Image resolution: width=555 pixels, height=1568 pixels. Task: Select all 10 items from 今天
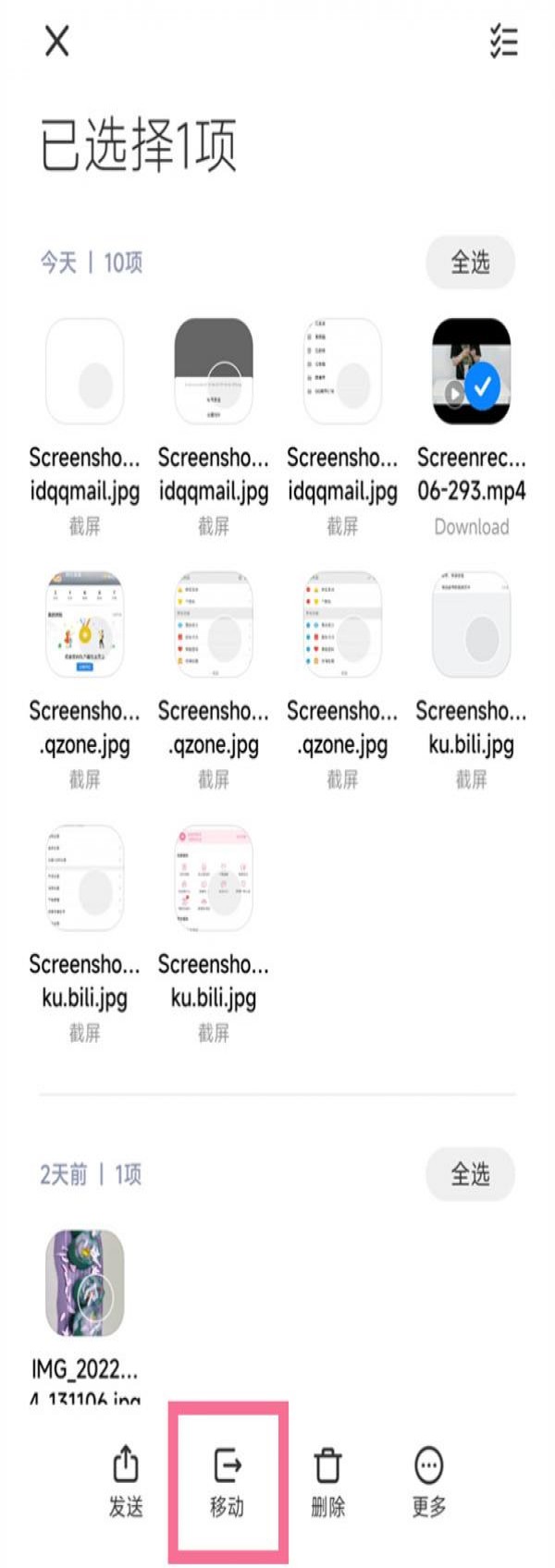[470, 263]
